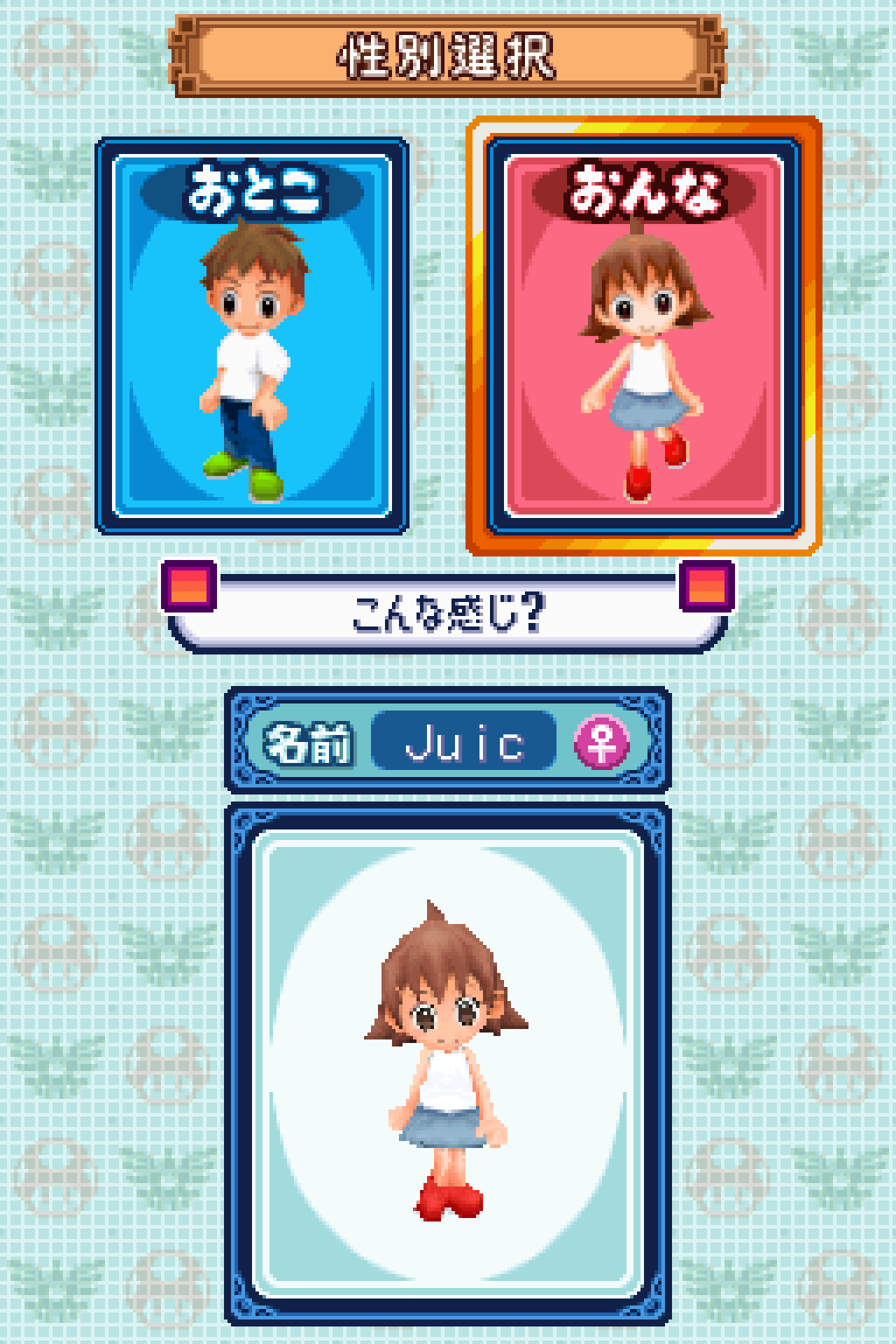This screenshot has width=896, height=1344.
Task: Choose the おんな (girl) character card
Action: (x=644, y=336)
